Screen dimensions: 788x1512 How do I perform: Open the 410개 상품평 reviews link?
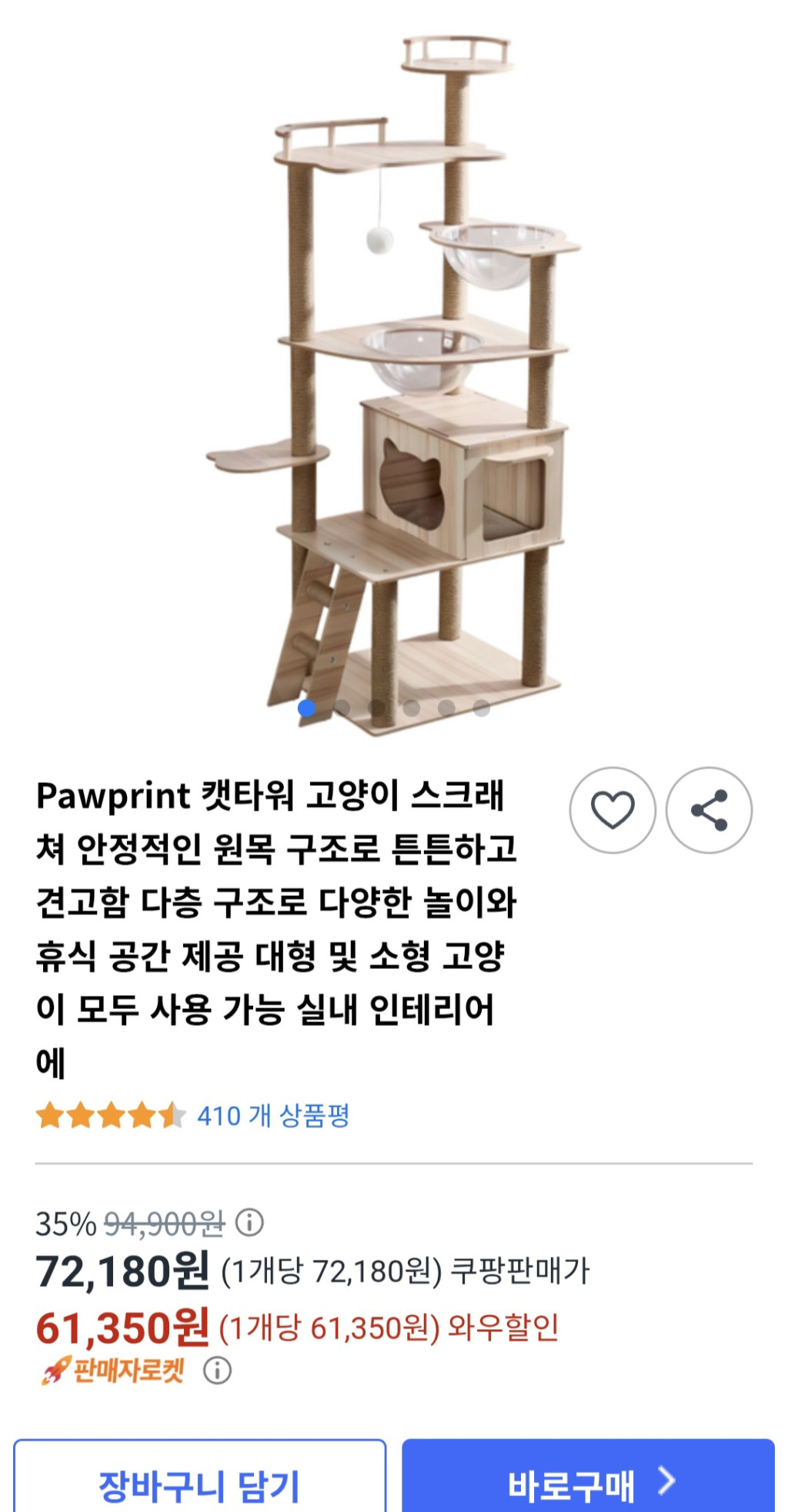[x=273, y=1115]
